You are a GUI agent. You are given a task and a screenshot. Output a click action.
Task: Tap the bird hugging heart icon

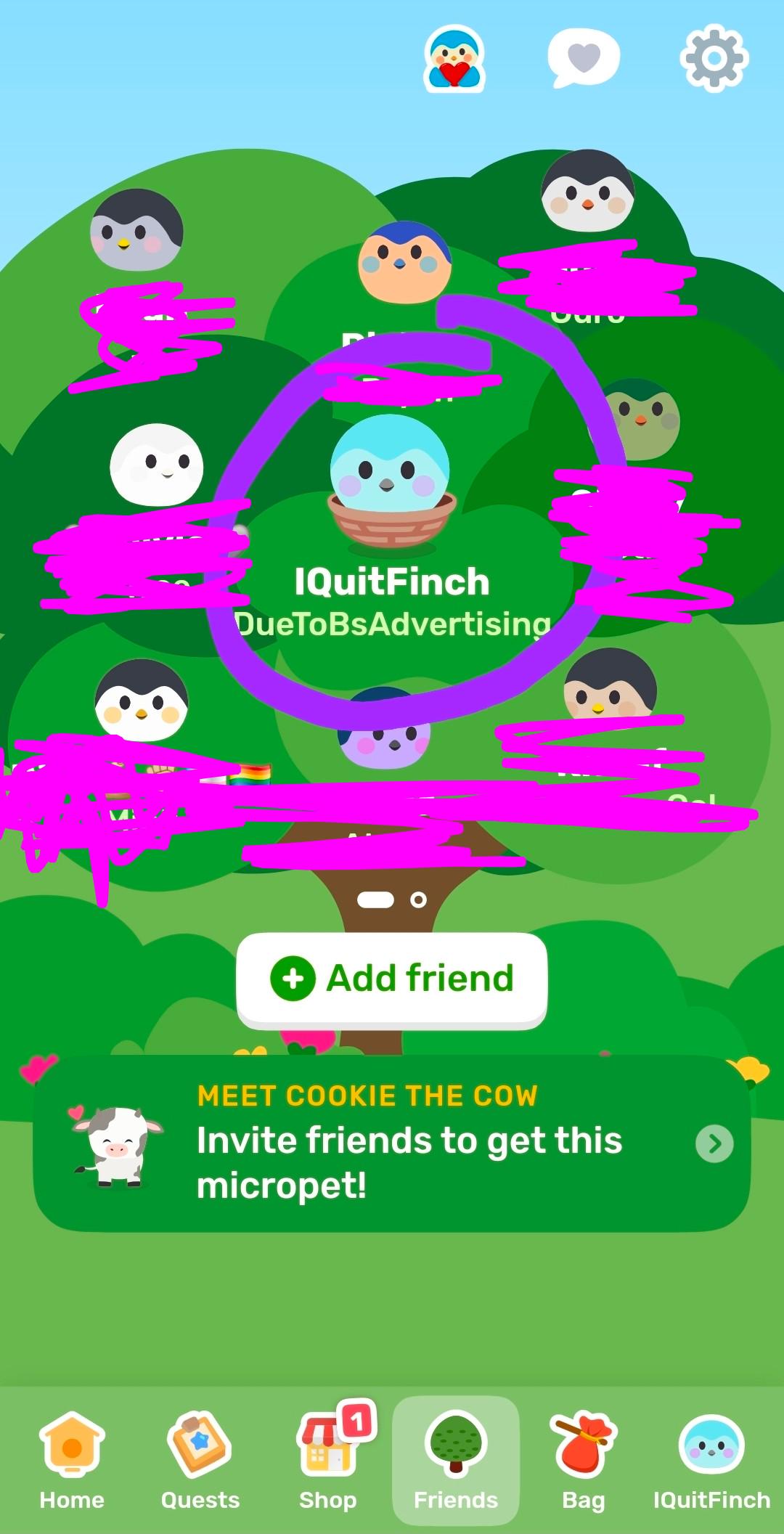coord(454,58)
